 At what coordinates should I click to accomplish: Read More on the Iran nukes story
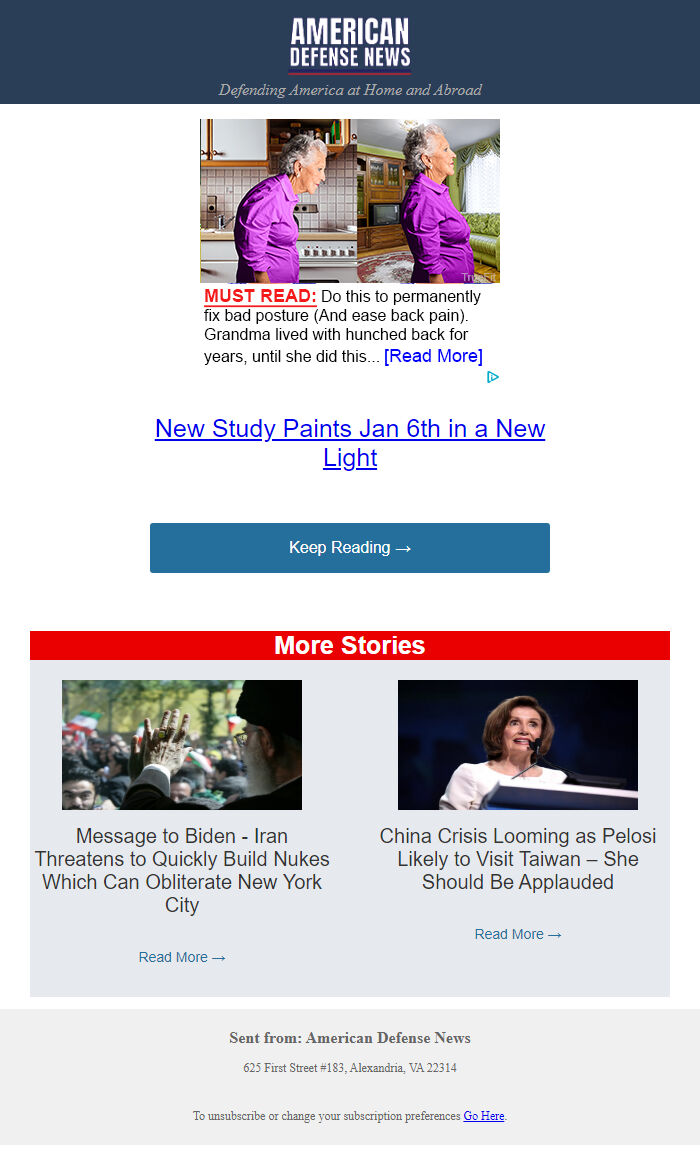tap(182, 958)
